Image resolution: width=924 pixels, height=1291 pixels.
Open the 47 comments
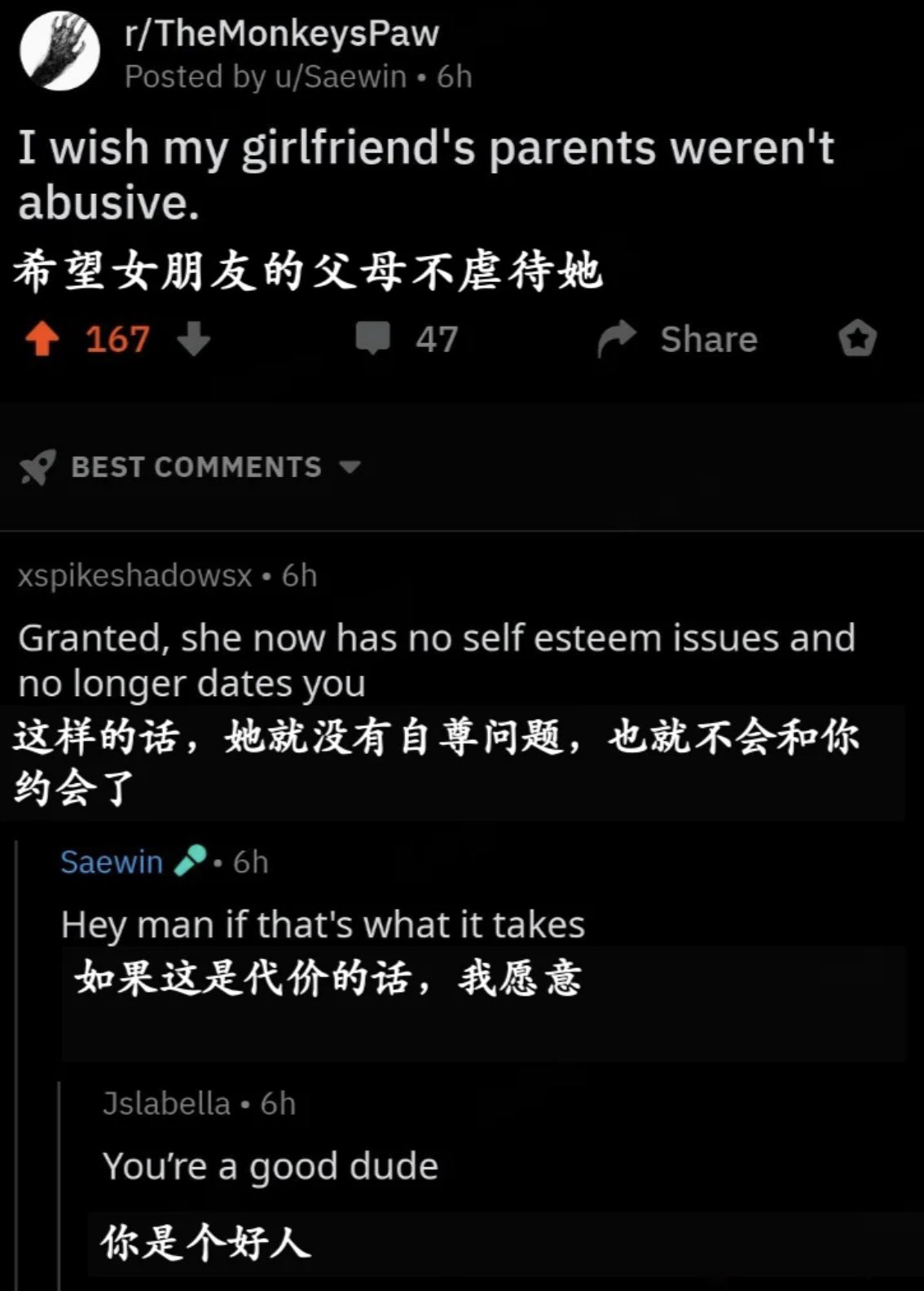407,339
